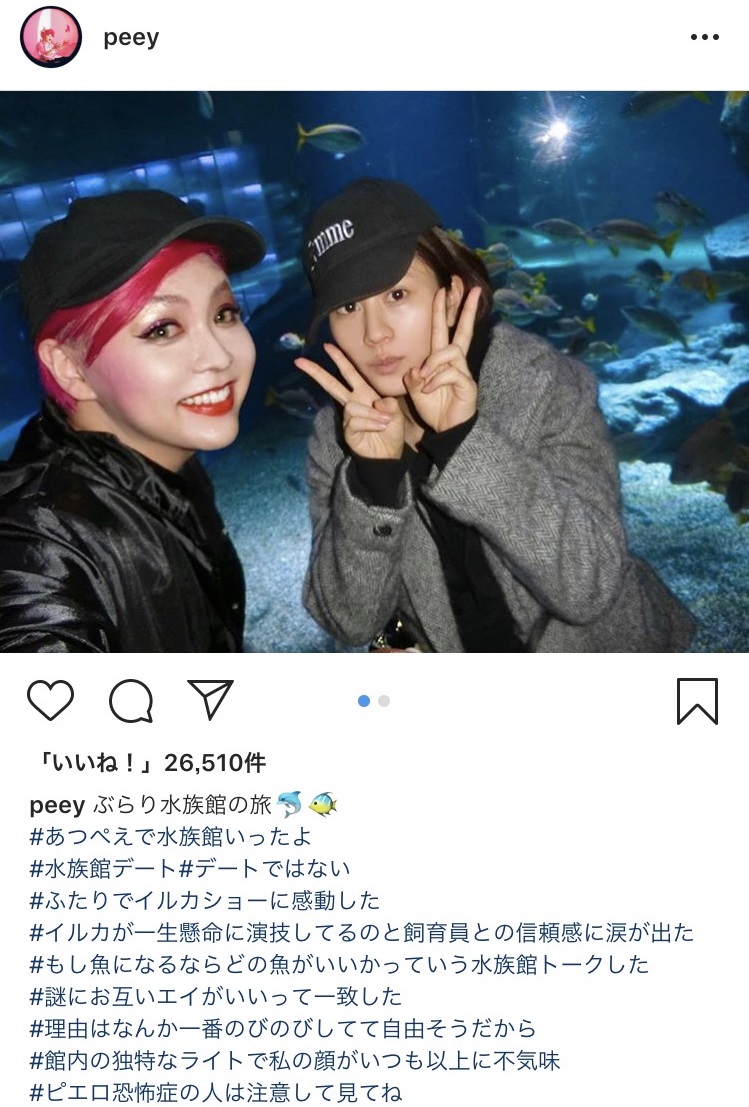This screenshot has width=749, height=1107.
Task: Like this post with the heart icon
Action: [x=51, y=701]
